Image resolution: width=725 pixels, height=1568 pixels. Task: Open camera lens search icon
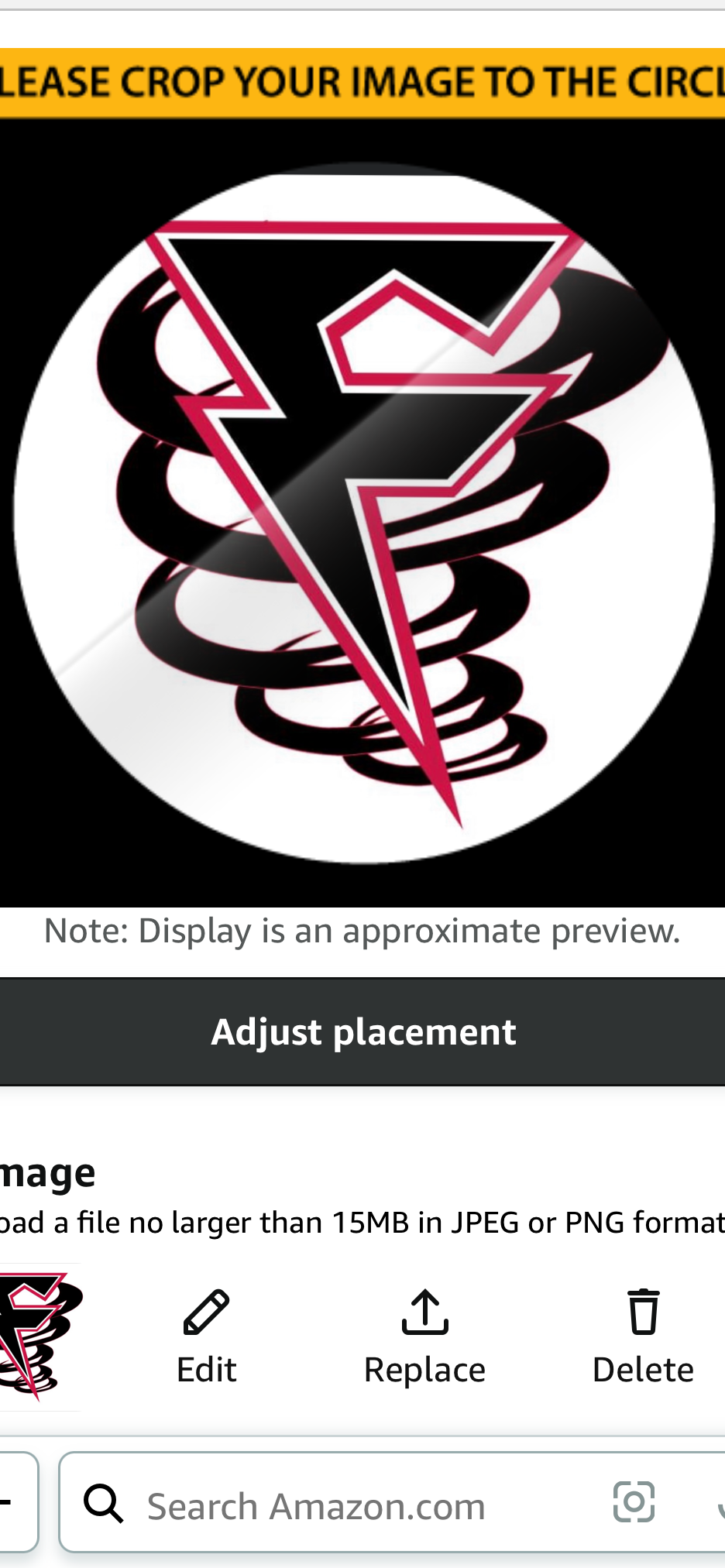point(634,1502)
